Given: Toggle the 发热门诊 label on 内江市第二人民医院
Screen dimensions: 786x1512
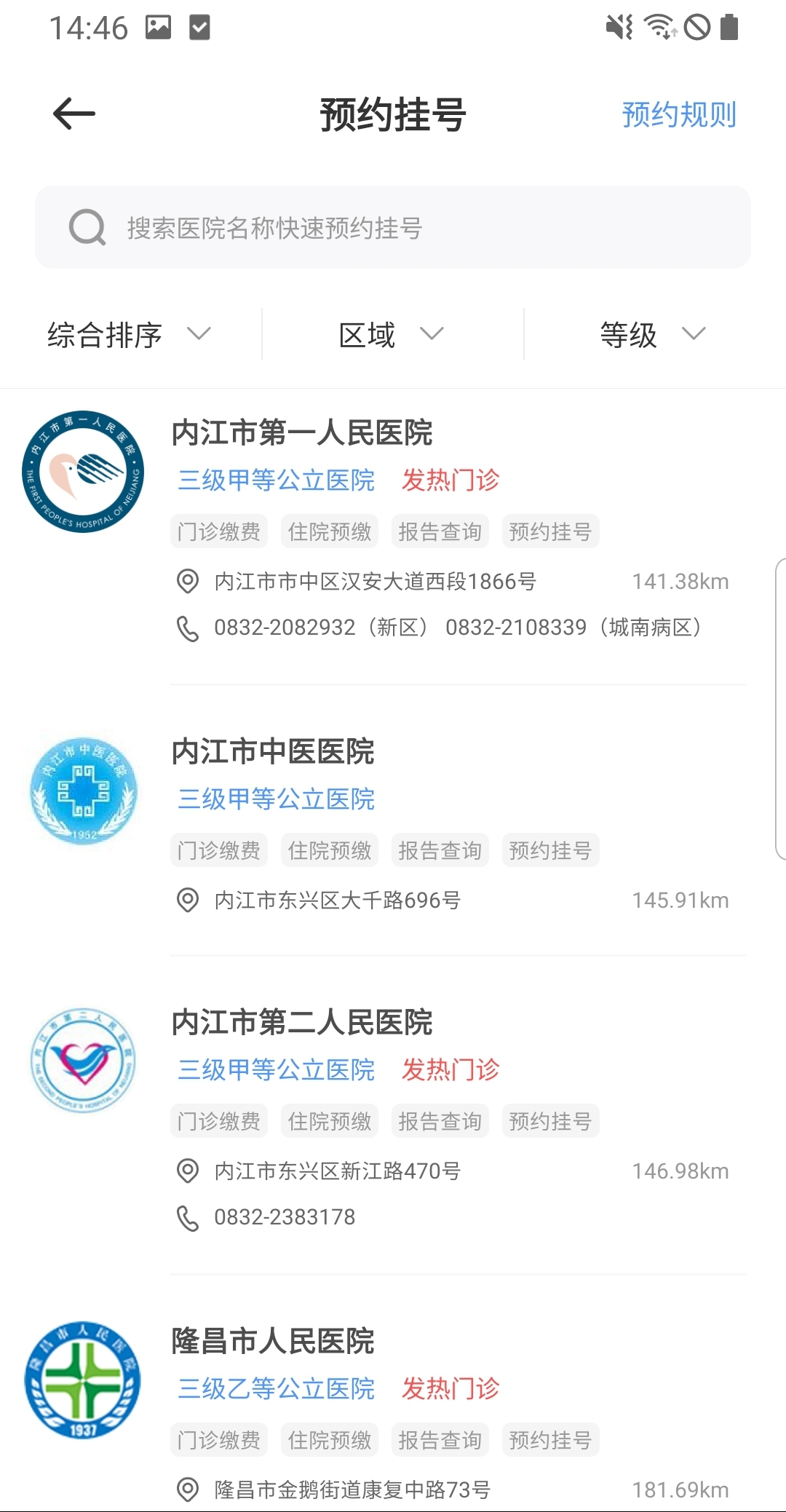Looking at the screenshot, I should (x=451, y=1069).
